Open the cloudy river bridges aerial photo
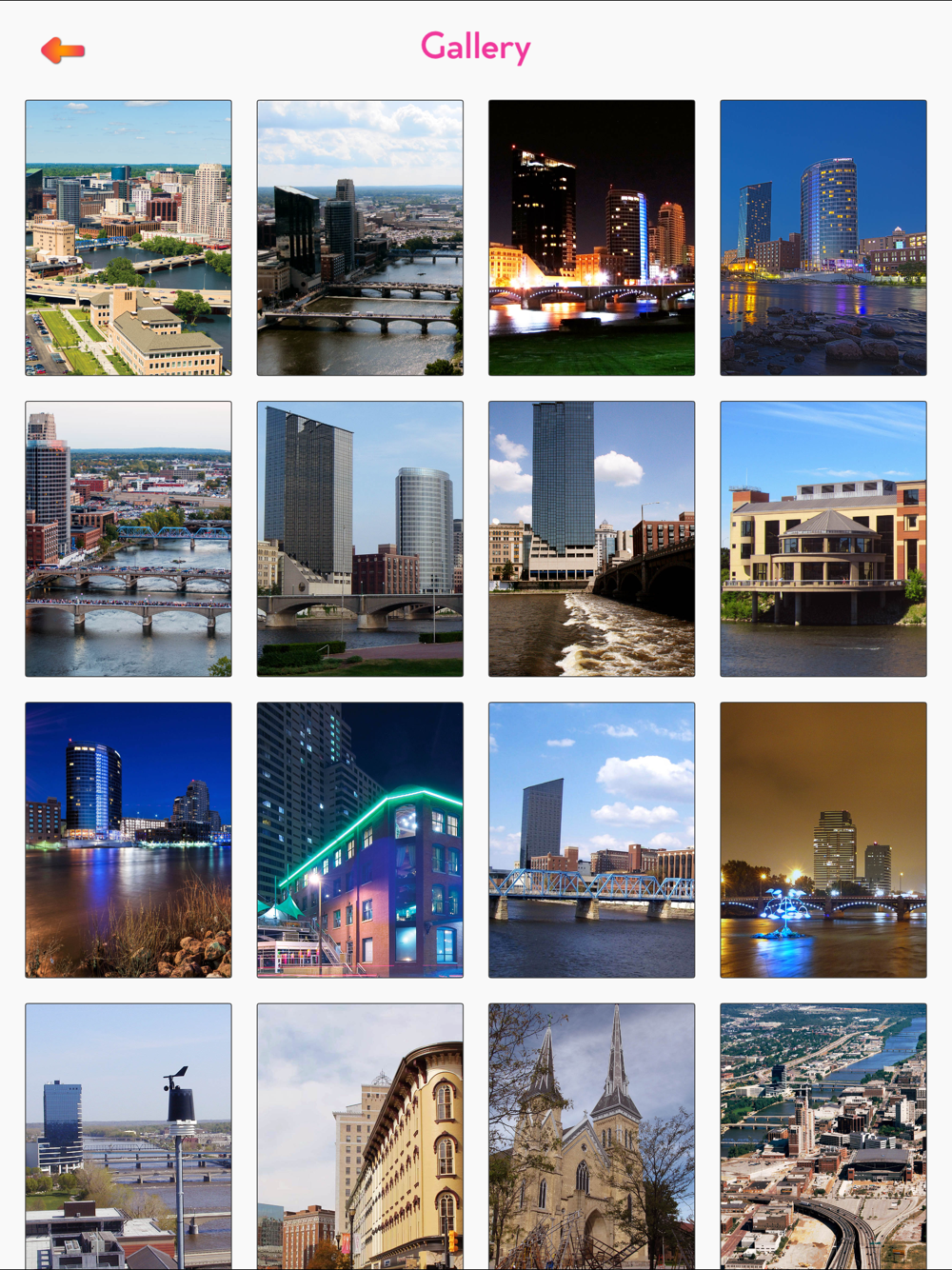952x1270 pixels. pyautogui.click(x=360, y=238)
